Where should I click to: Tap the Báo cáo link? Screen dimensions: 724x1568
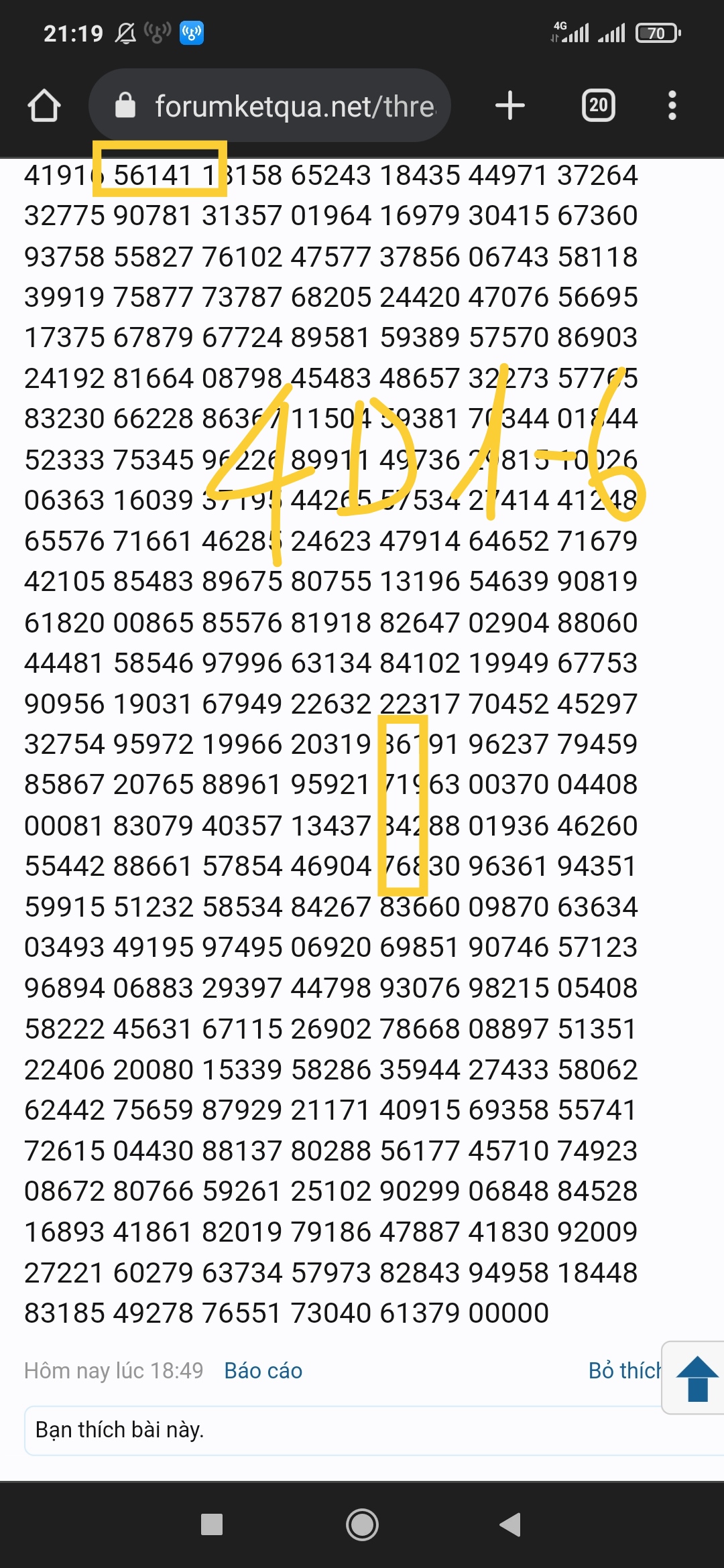[x=263, y=1370]
